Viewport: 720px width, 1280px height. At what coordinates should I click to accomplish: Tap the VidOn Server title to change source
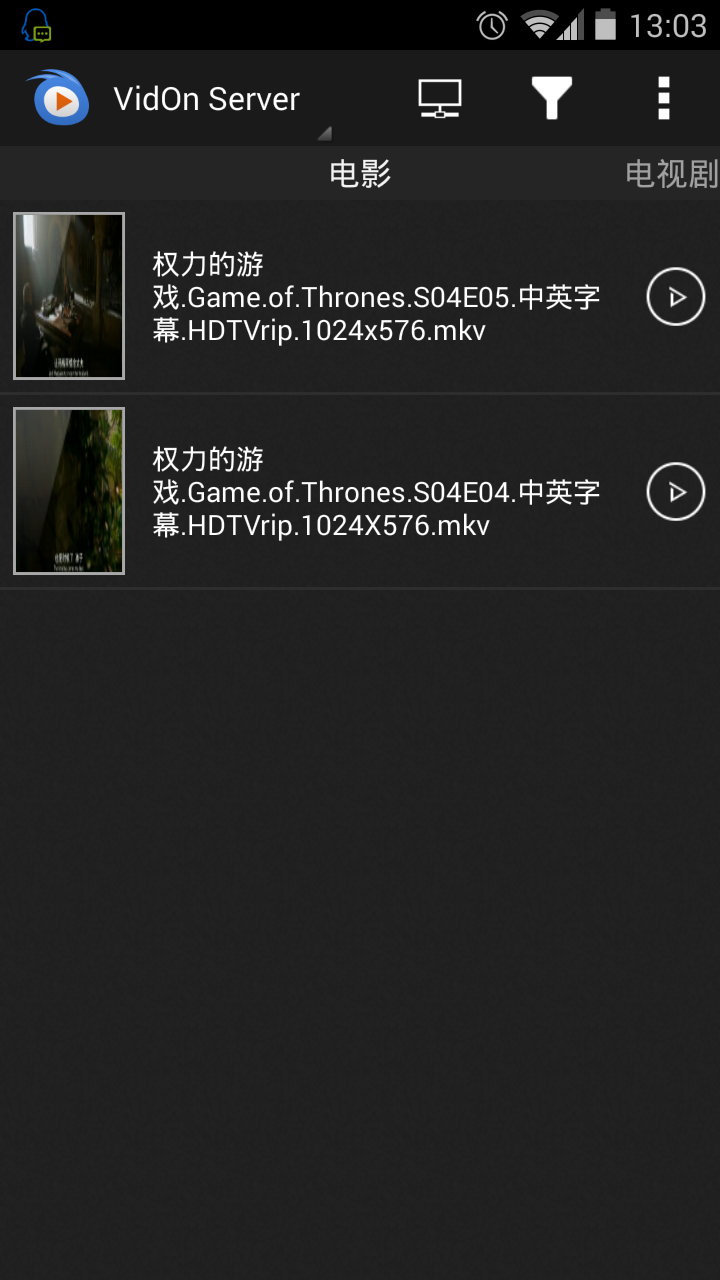point(205,98)
